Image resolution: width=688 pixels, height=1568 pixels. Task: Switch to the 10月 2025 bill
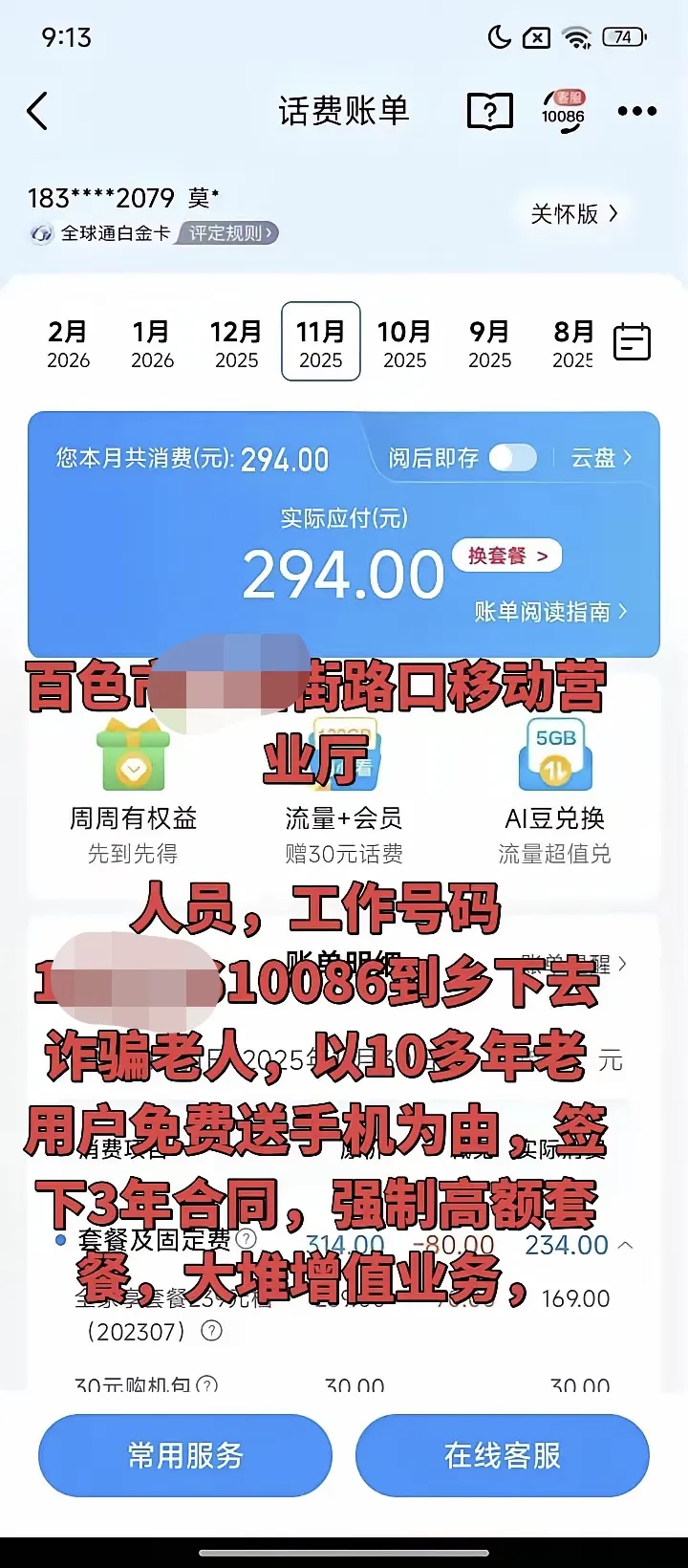pos(404,343)
